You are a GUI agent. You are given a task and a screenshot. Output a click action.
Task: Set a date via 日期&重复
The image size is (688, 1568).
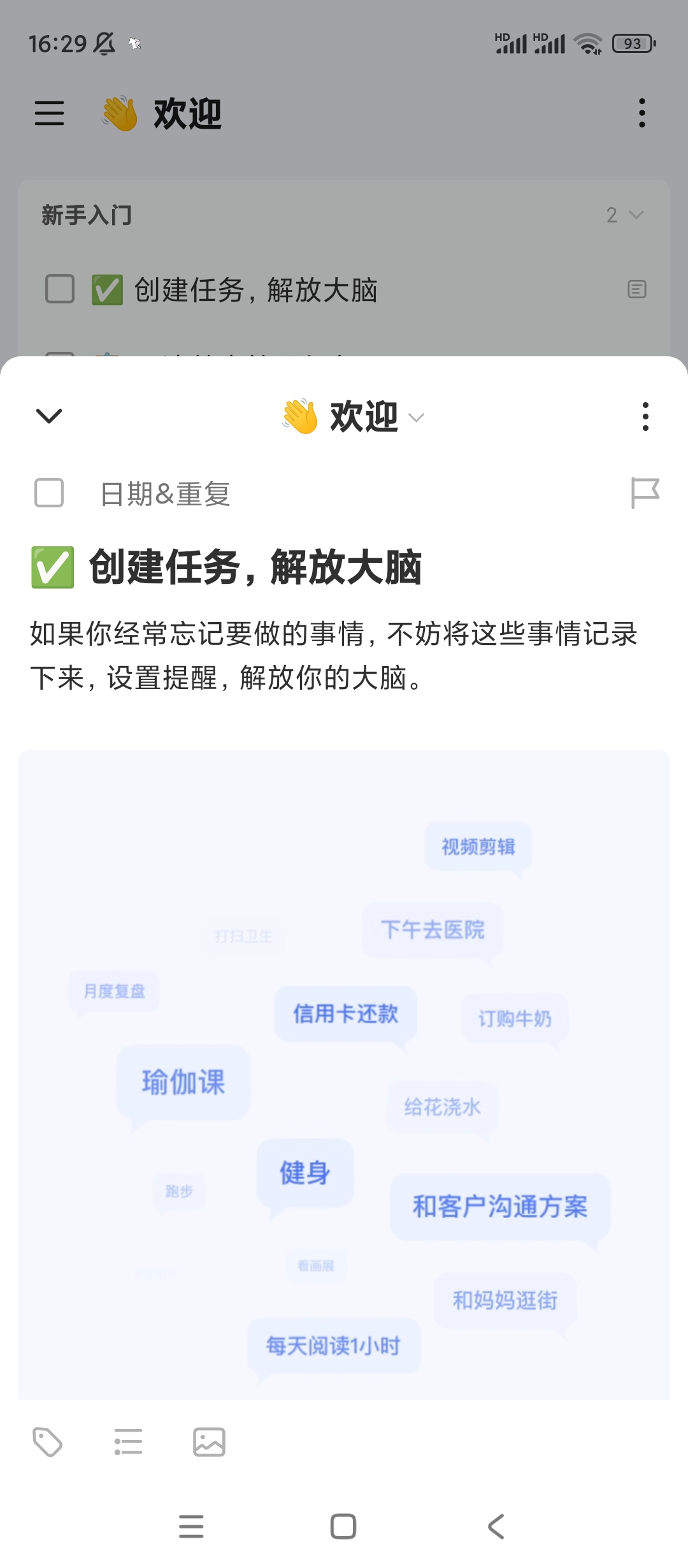[x=166, y=494]
